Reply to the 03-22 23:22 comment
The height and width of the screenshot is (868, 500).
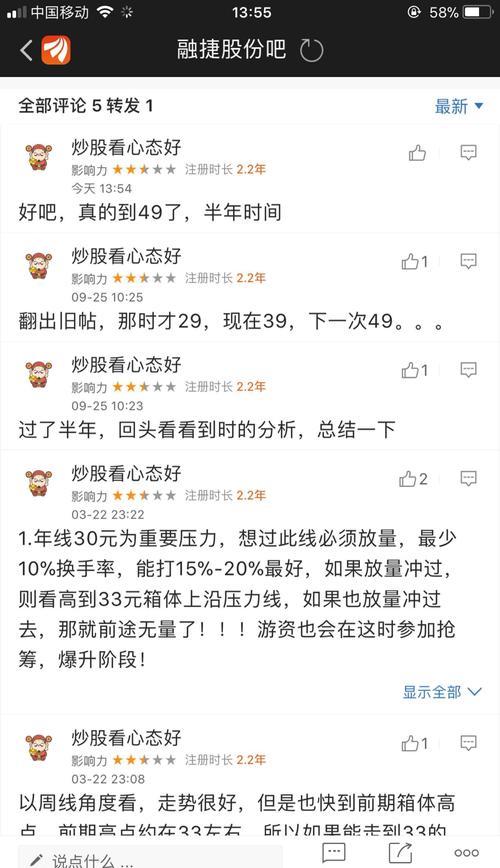(468, 478)
